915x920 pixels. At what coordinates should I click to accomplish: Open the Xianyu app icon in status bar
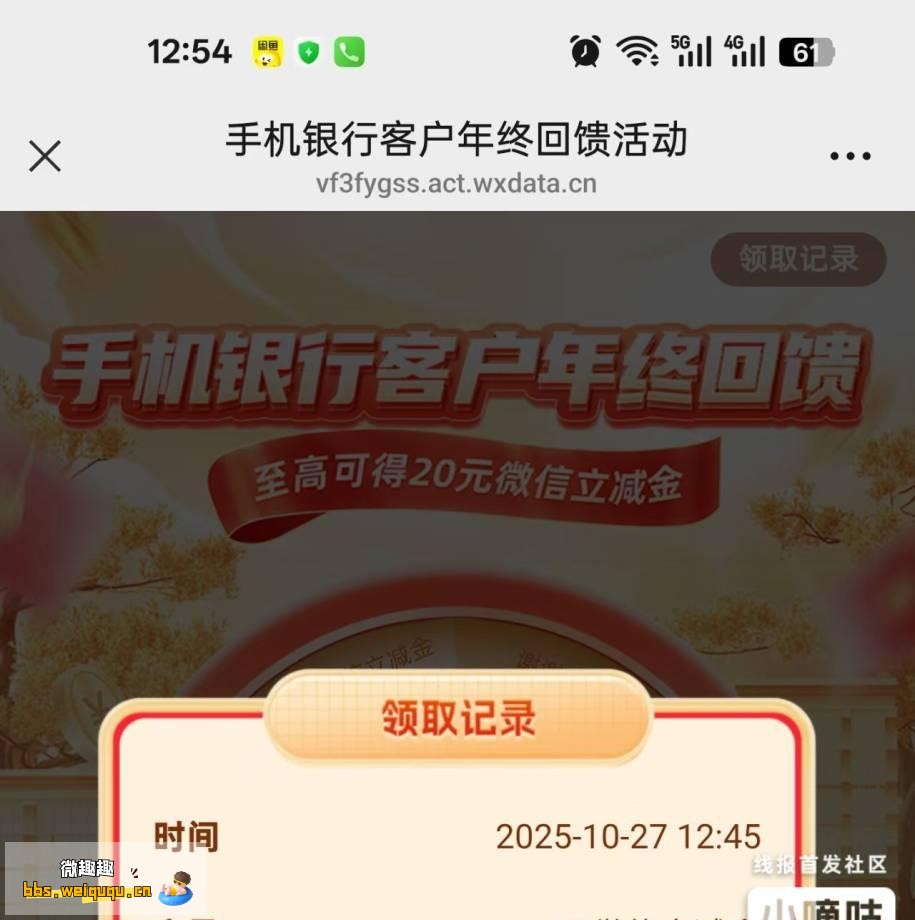tap(265, 49)
